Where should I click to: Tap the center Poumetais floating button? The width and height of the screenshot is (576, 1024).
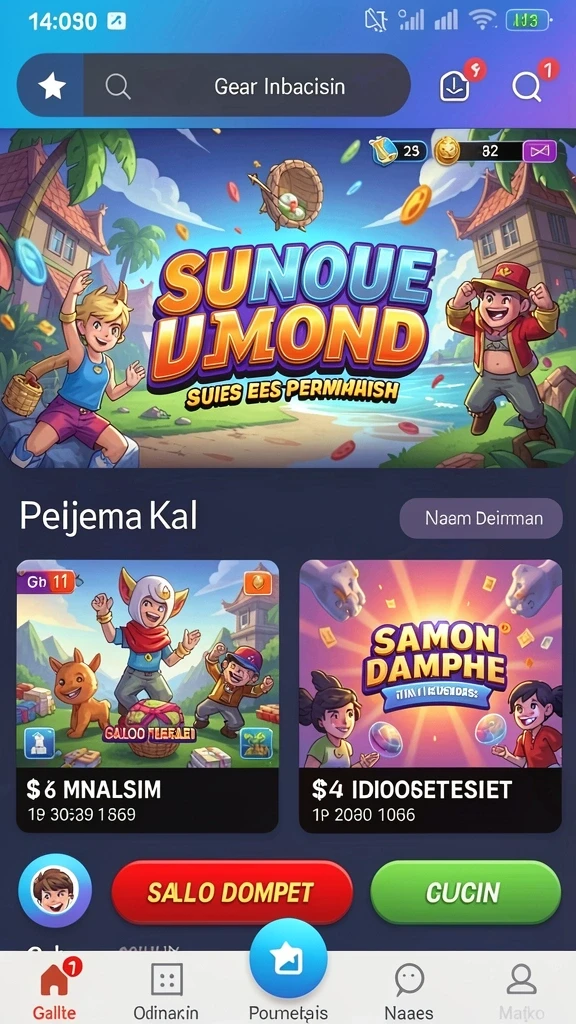tap(288, 959)
